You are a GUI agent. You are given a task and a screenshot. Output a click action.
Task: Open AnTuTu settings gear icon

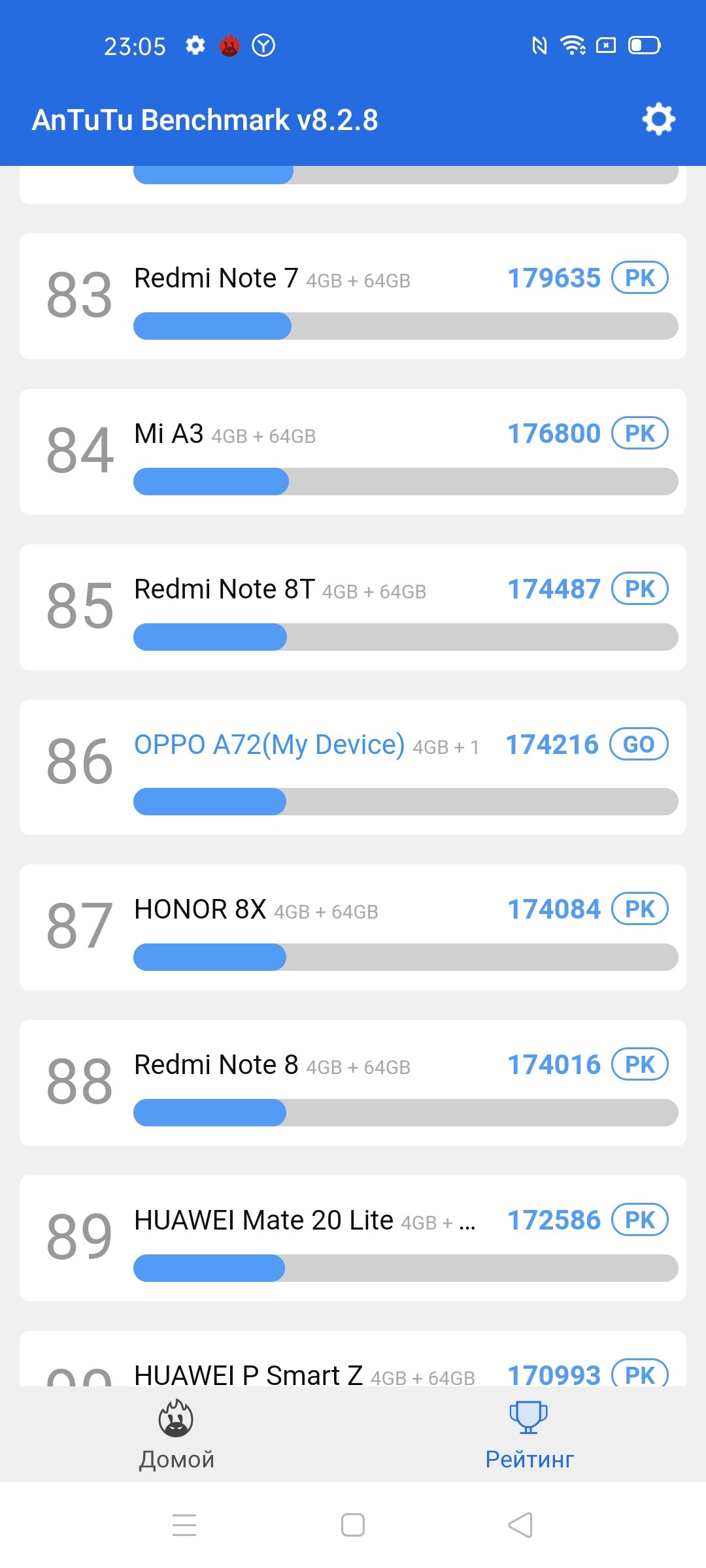coord(658,119)
